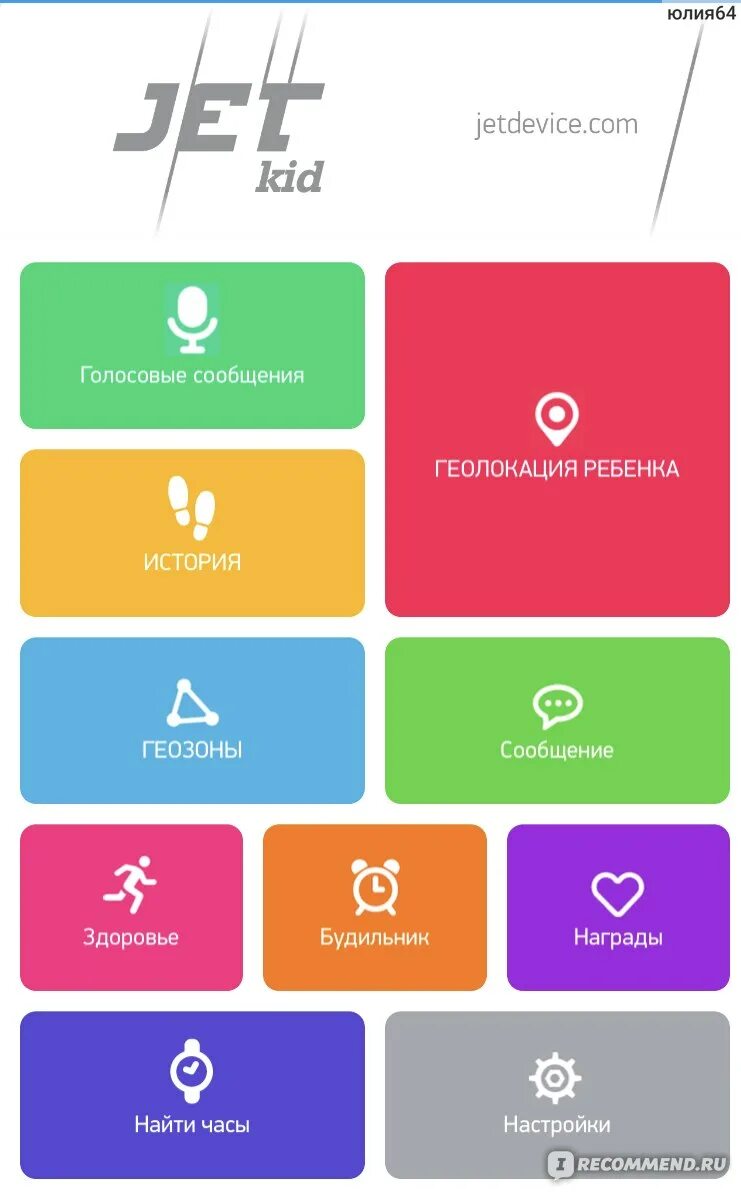Screen dimensions: 741x1192
Task: Open the Голосовые сообщения section
Action: 192,345
